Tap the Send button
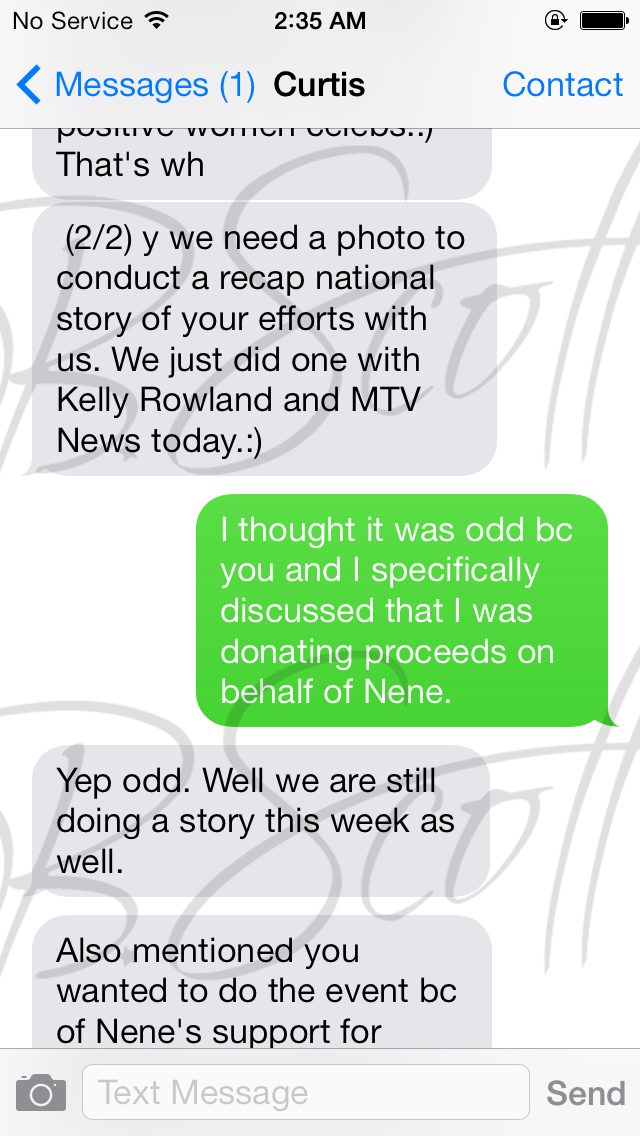 (x=586, y=1093)
